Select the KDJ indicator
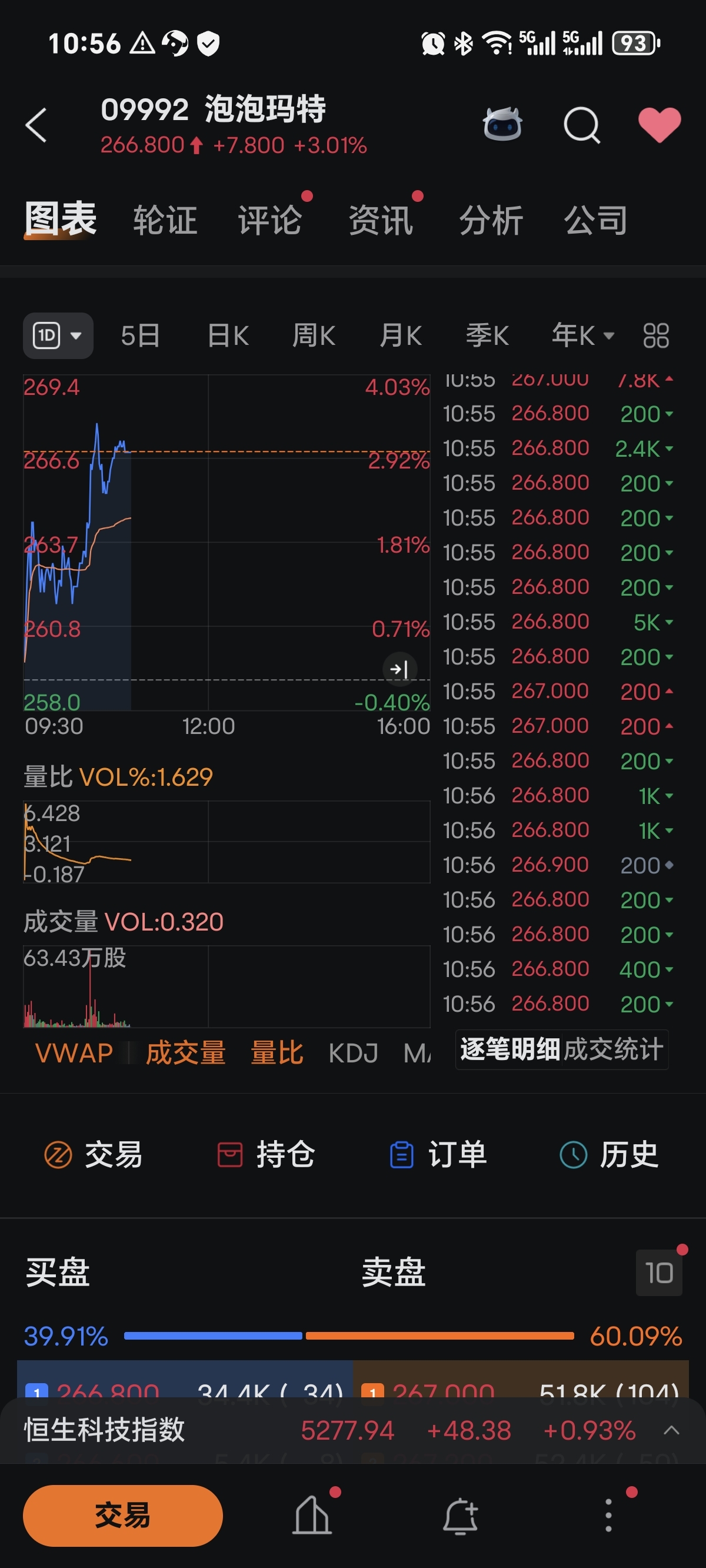The width and height of the screenshot is (706, 1568). click(353, 1053)
